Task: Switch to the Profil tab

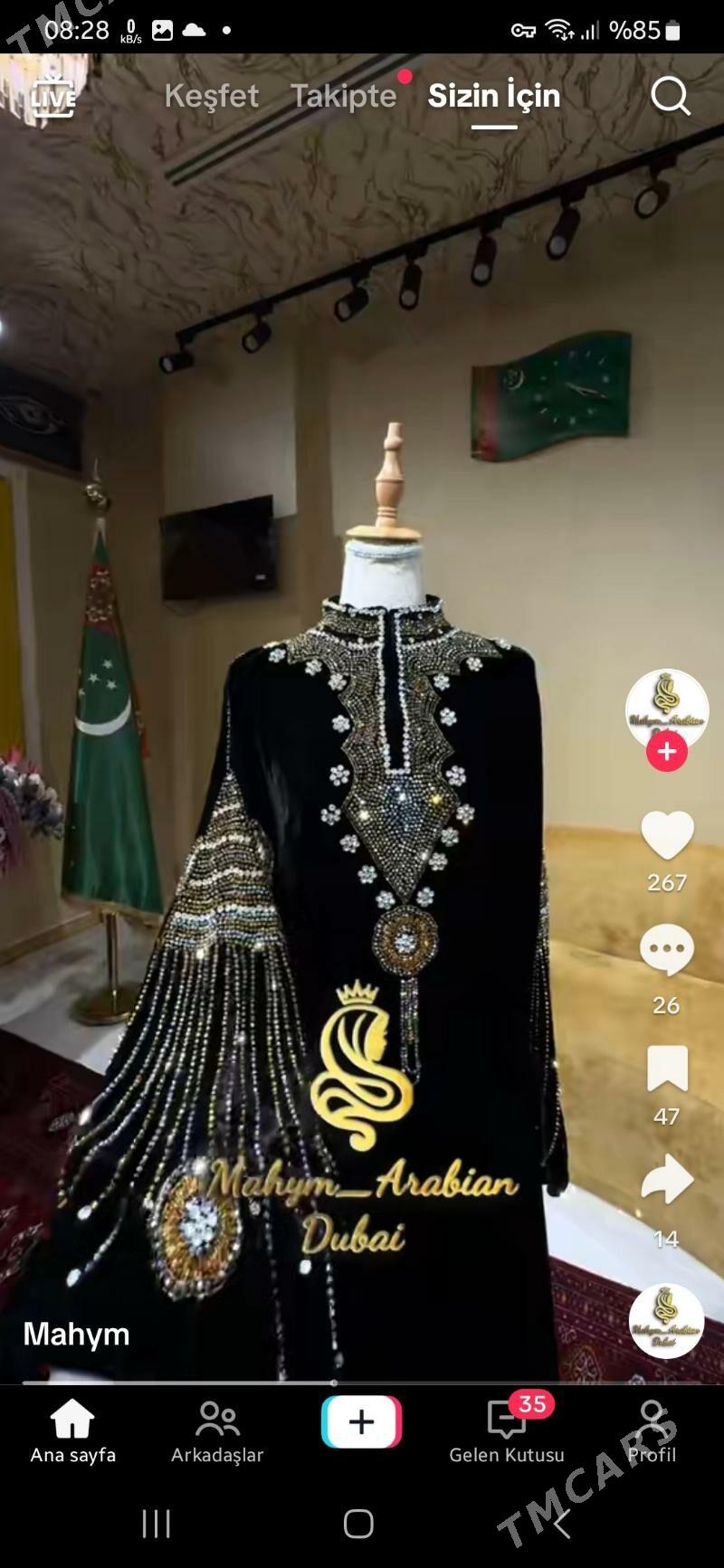Action: coord(652,1430)
